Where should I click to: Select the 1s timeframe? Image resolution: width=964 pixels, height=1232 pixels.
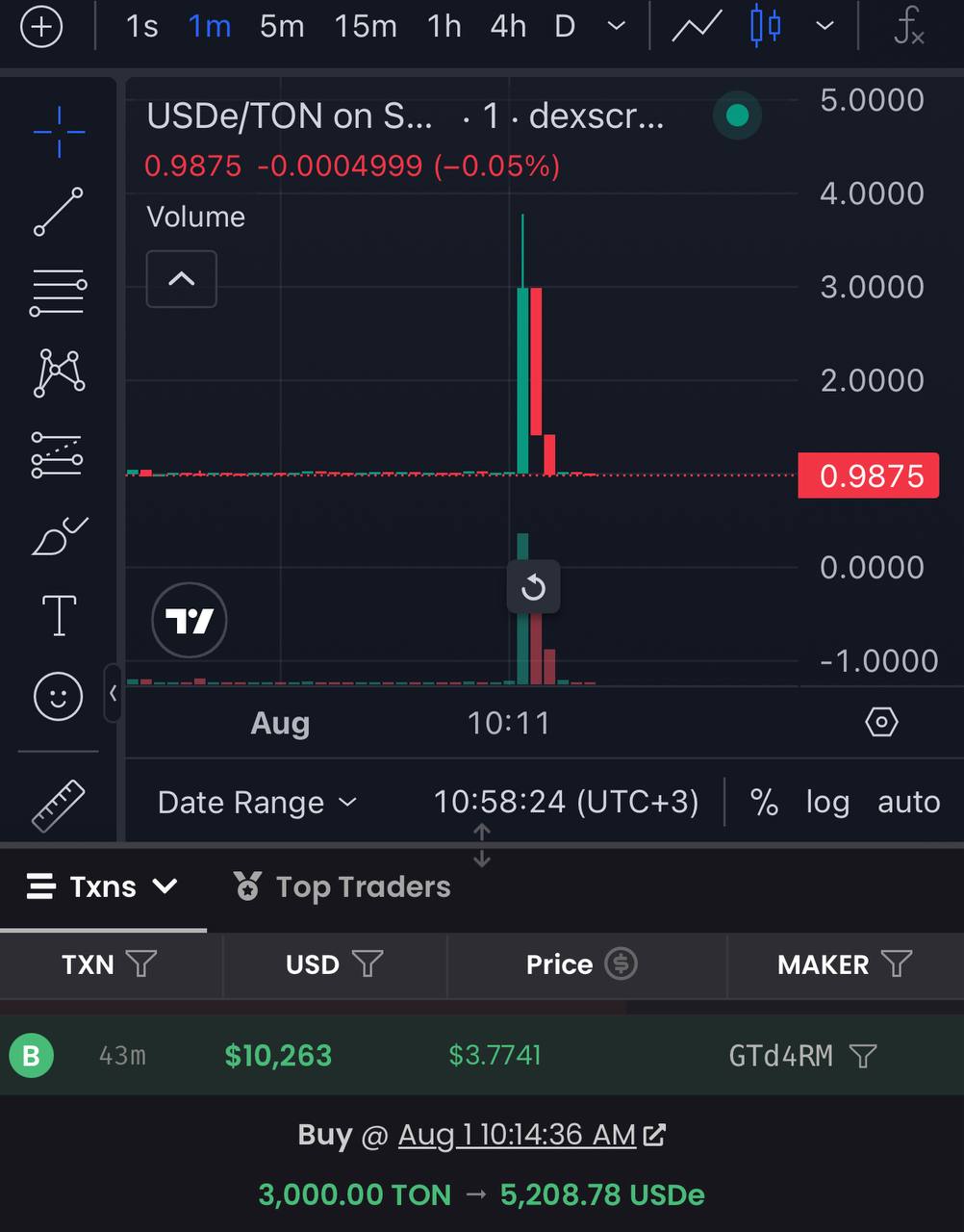141,27
